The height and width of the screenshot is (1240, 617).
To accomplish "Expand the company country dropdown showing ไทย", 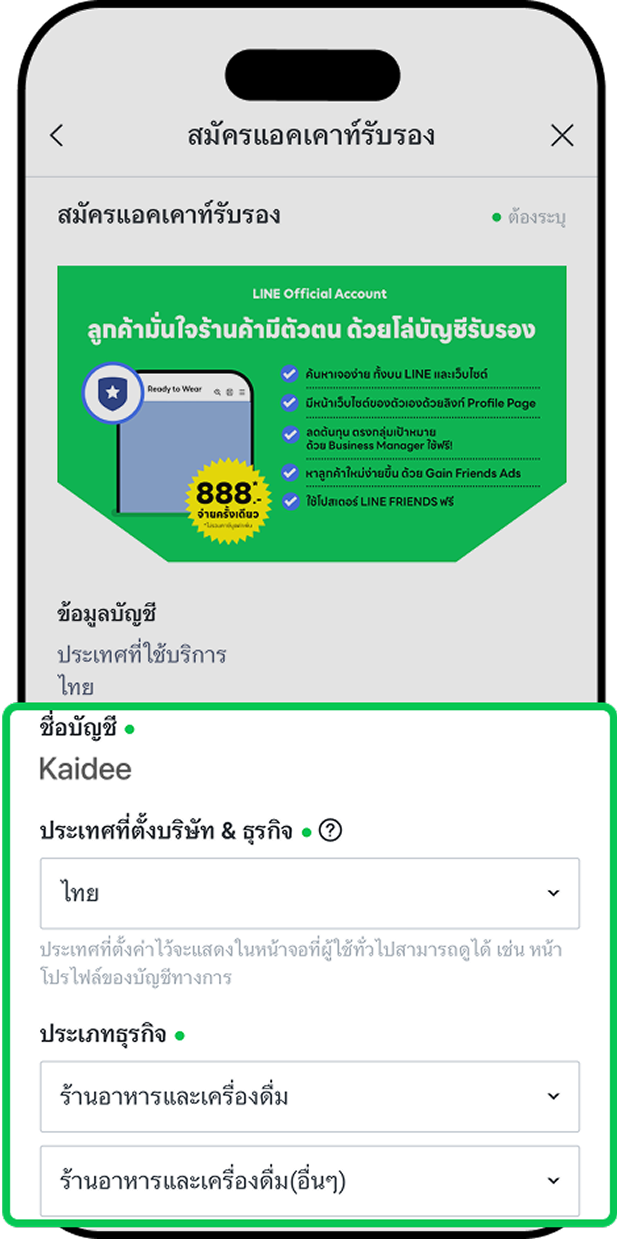I will 310,893.
